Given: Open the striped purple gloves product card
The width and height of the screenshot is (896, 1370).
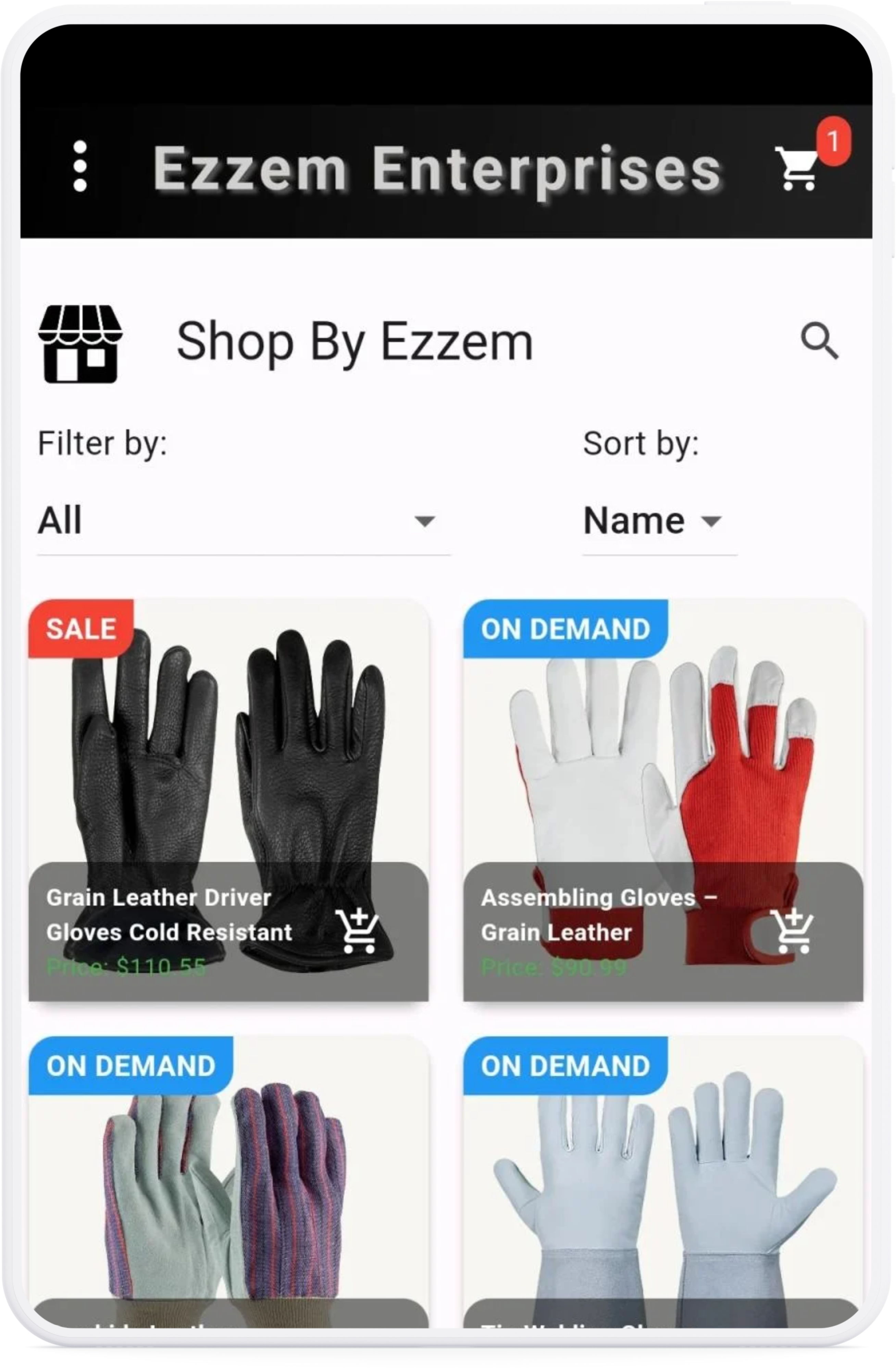Looking at the screenshot, I should (x=228, y=1186).
